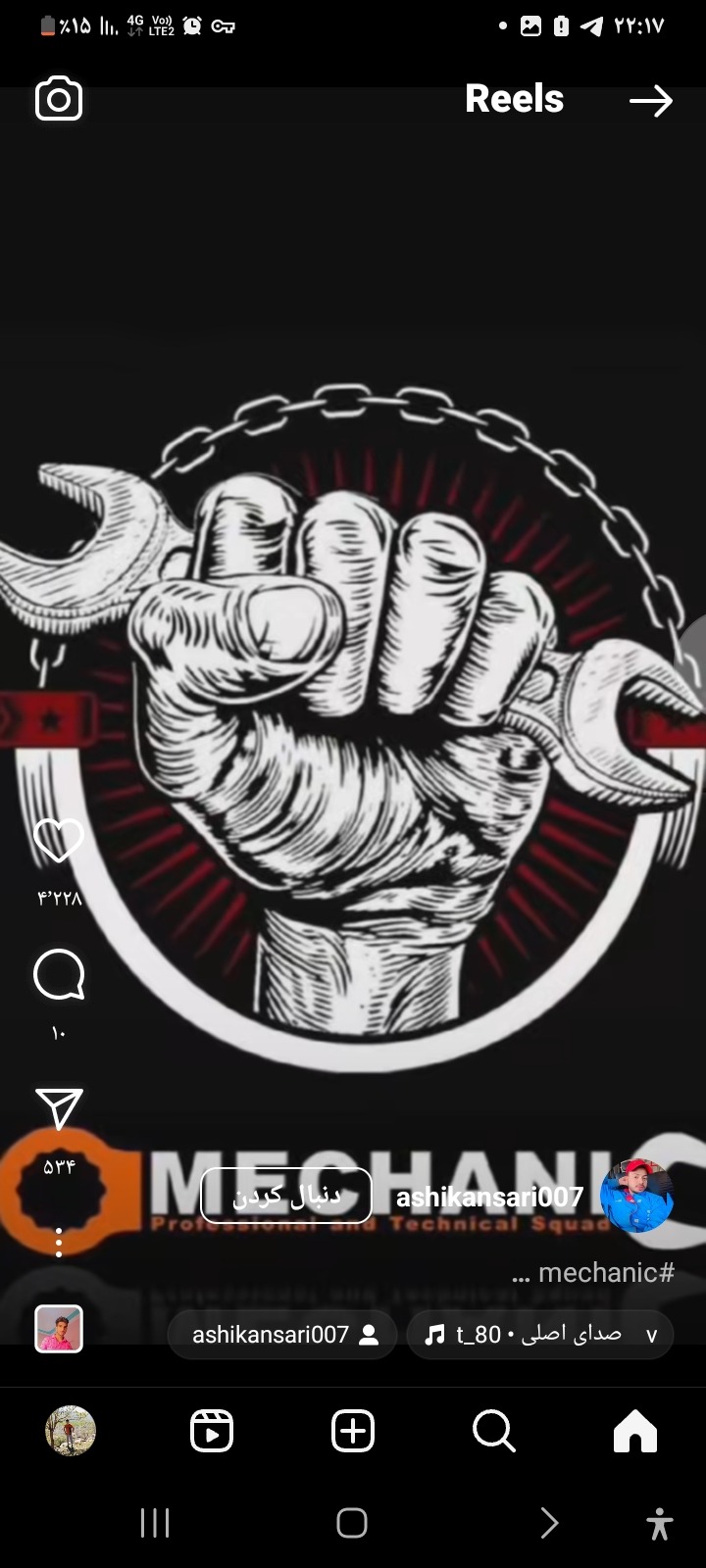Share the reel via the send icon
Image resolution: width=706 pixels, height=1568 pixels.
point(59,1108)
